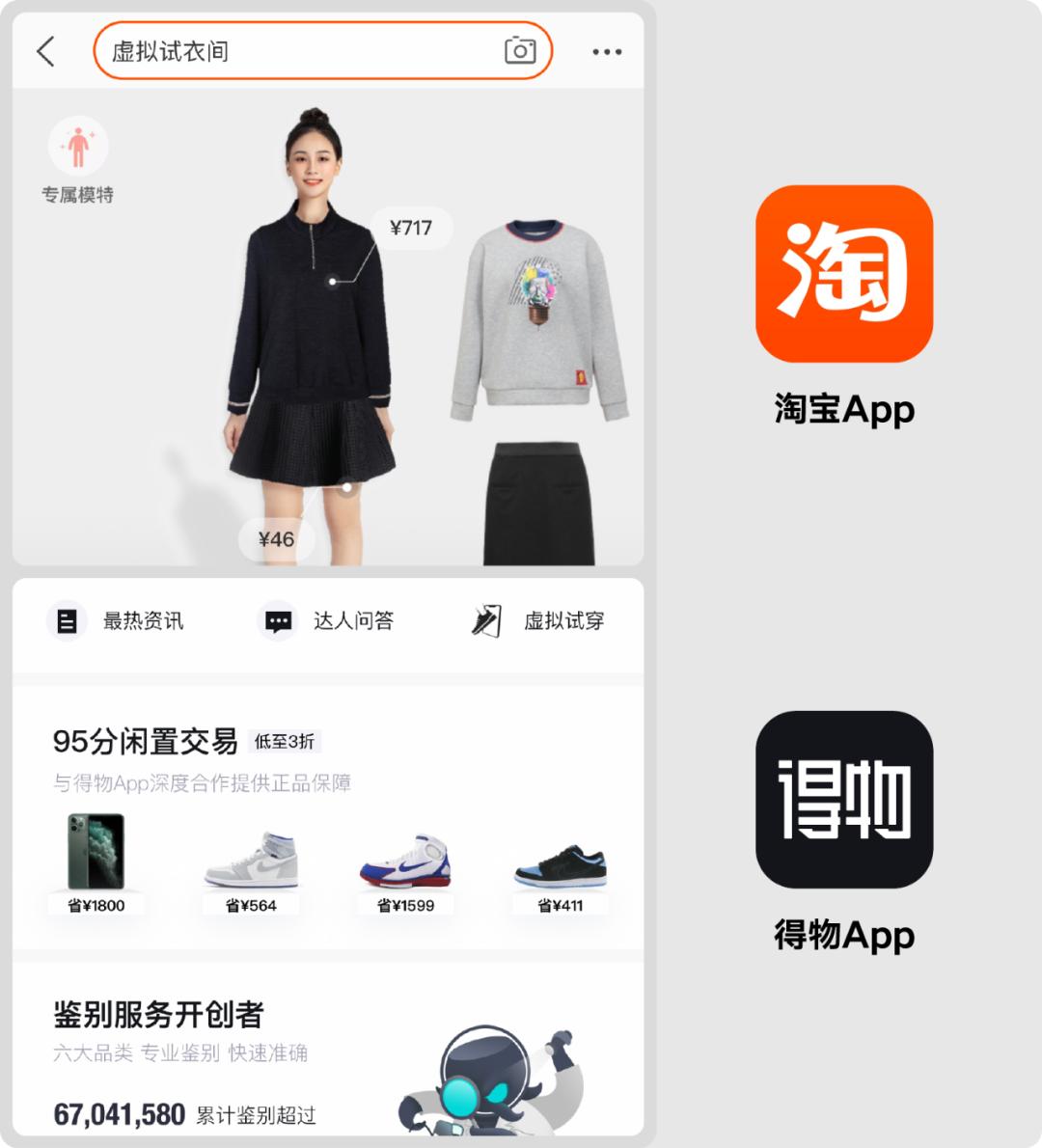Open the 得物App logo icon

click(842, 801)
